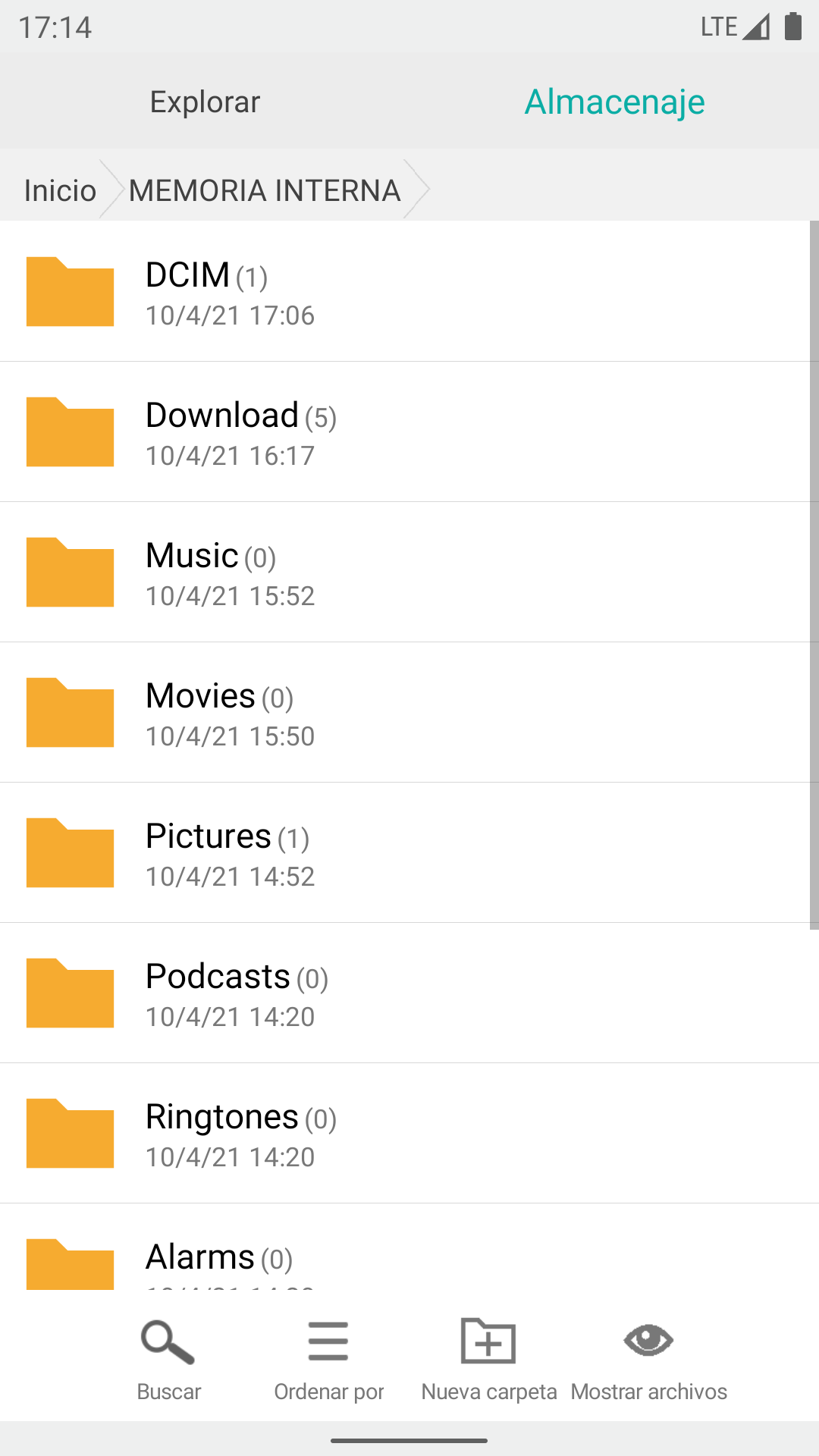Tap Buscar to search files

tap(168, 1360)
